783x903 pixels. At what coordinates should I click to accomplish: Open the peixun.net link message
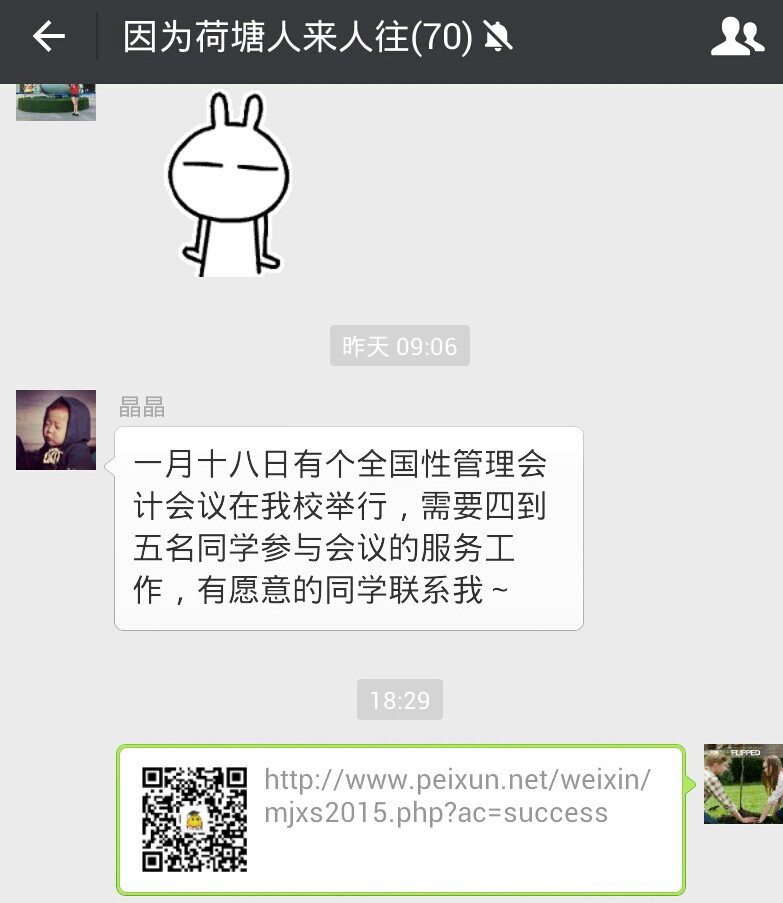pyautogui.click(x=400, y=819)
